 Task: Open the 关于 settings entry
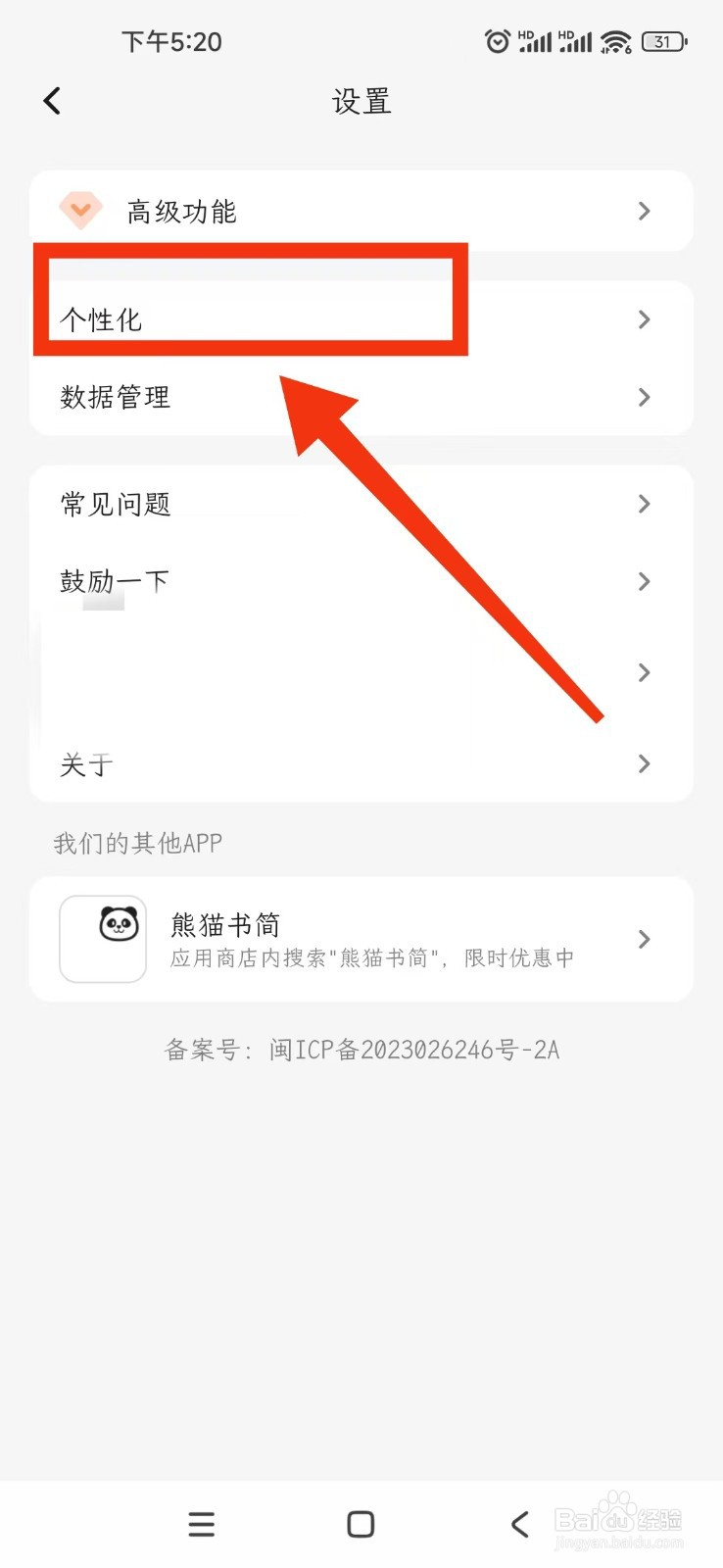[x=86, y=764]
